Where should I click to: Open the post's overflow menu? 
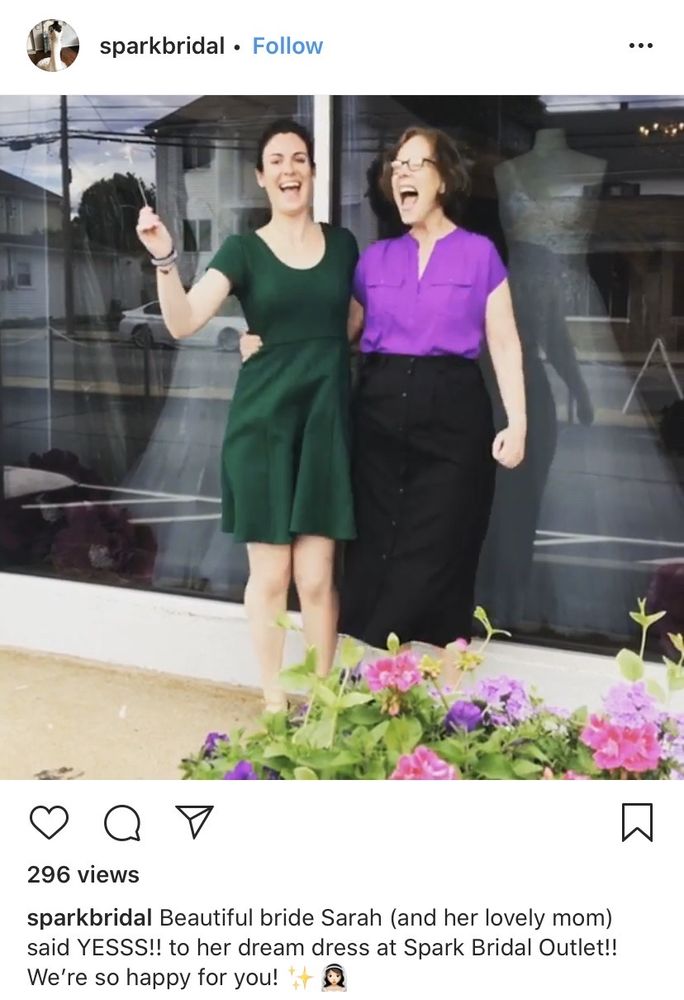640,46
